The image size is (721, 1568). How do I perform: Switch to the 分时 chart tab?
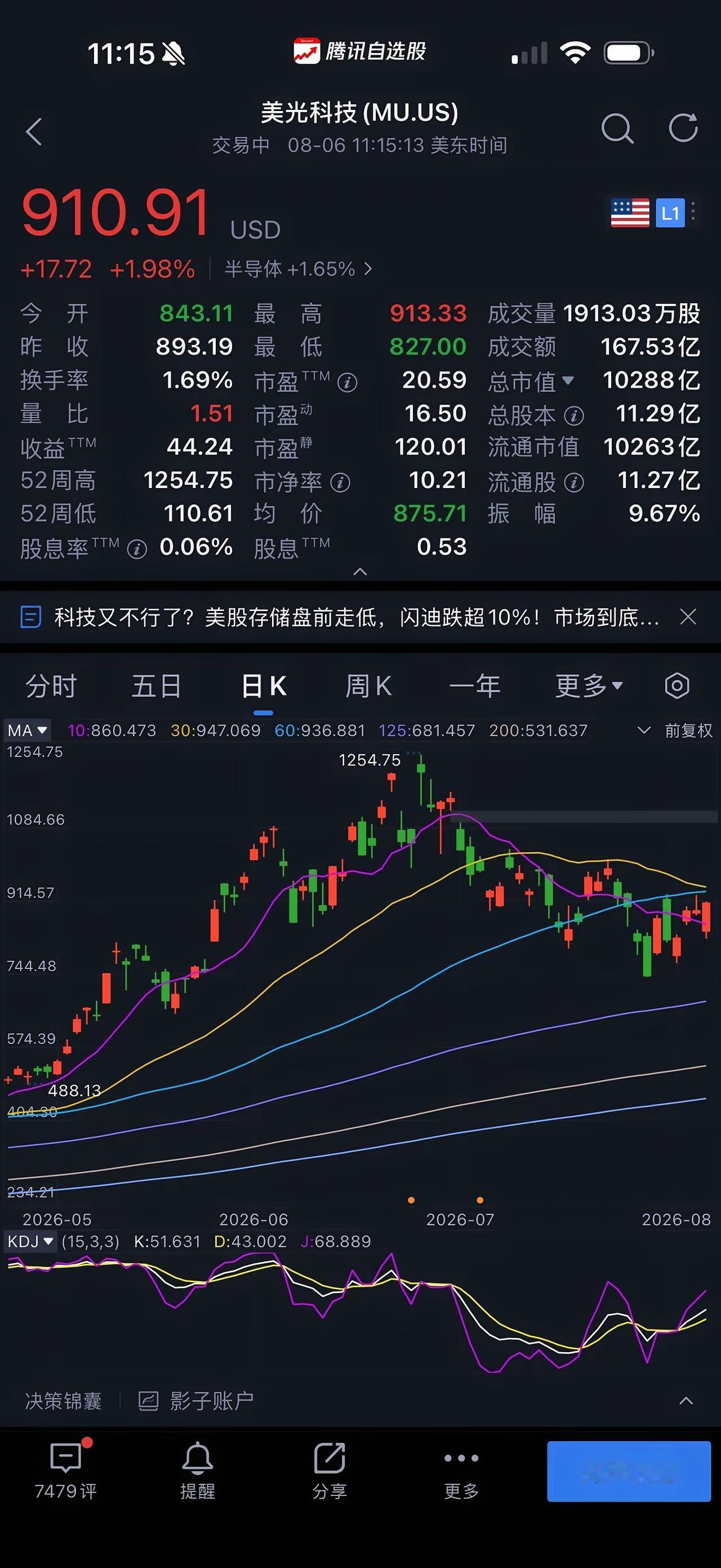pos(51,686)
